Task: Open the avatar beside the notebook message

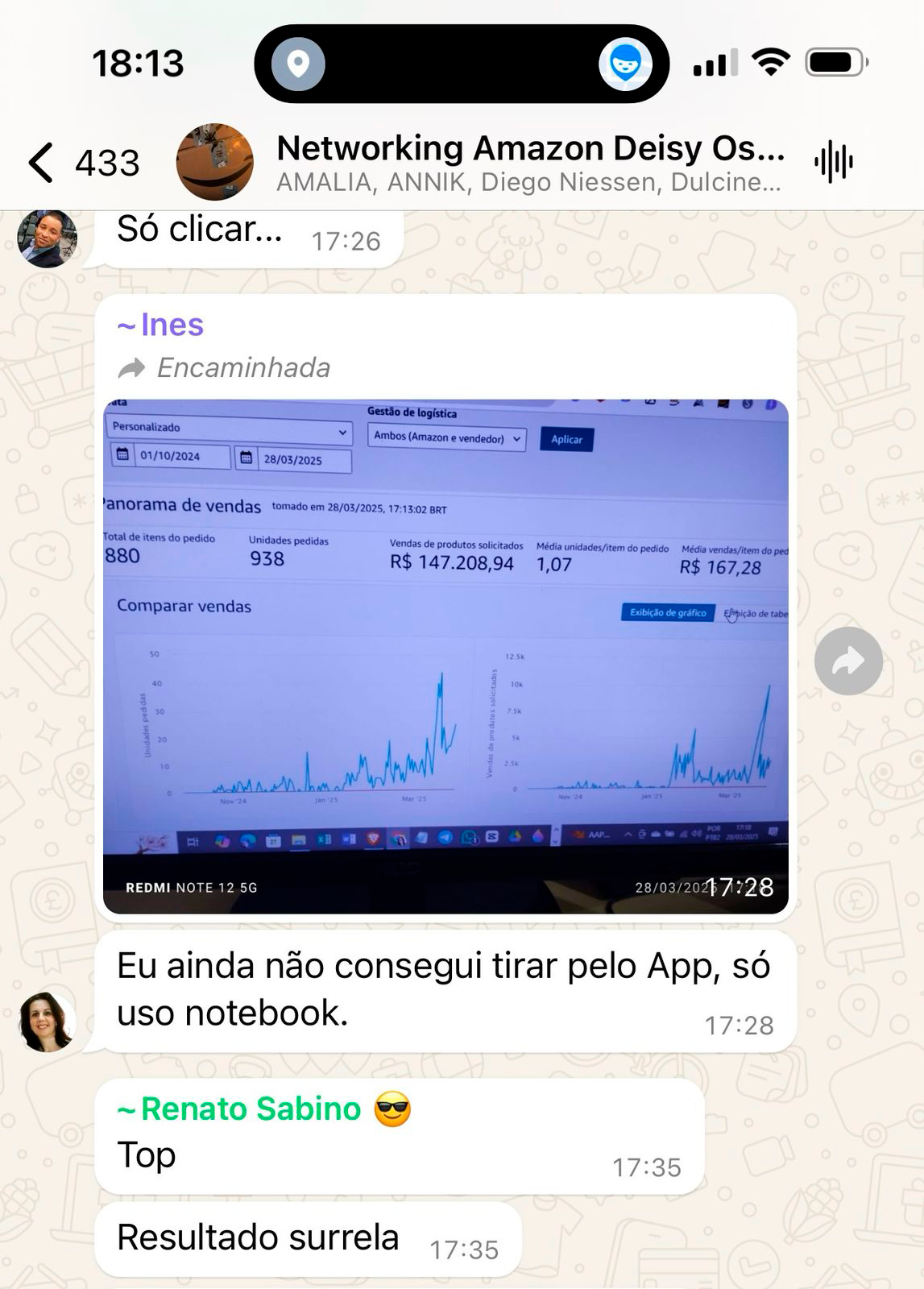Action: tap(48, 1022)
